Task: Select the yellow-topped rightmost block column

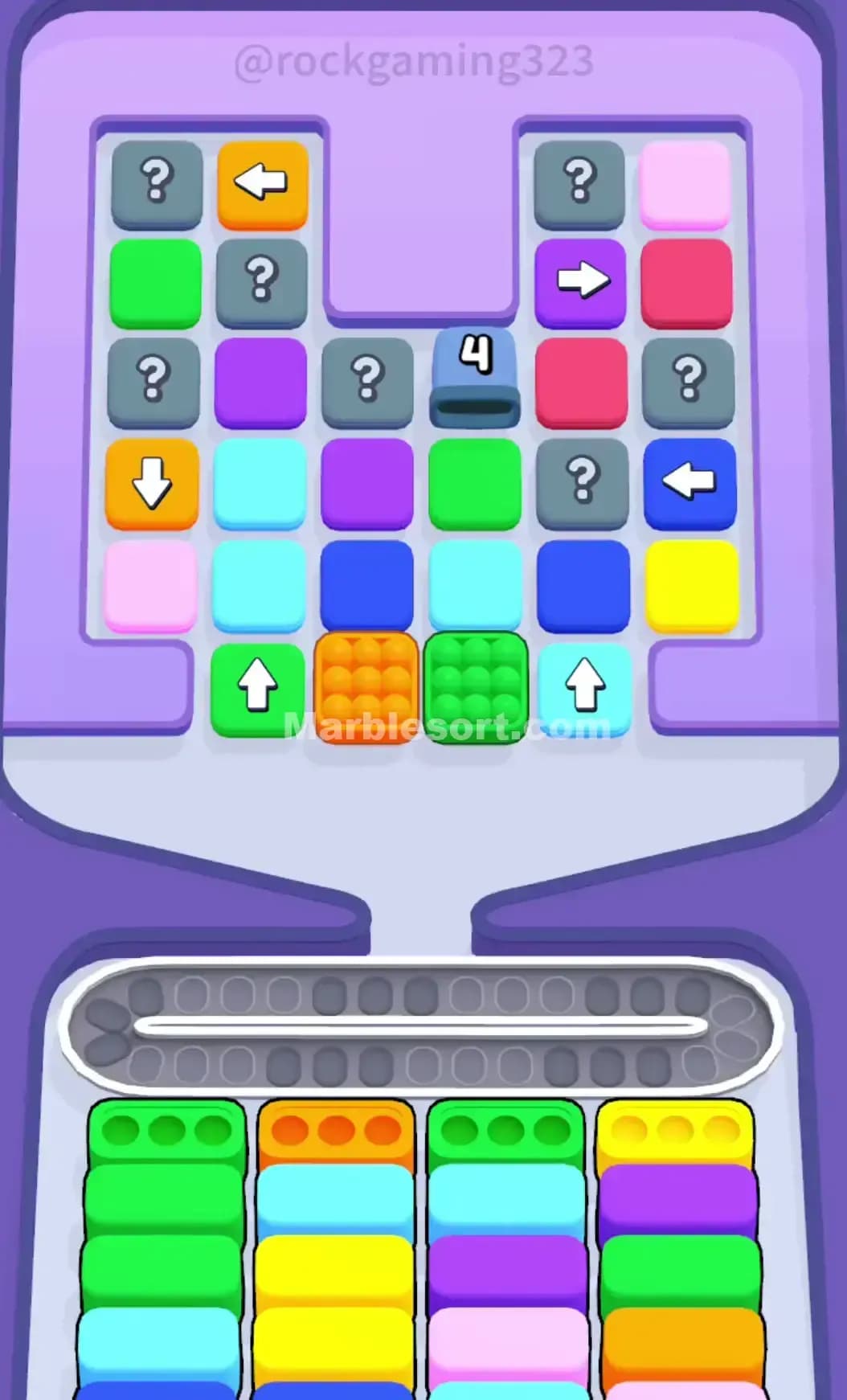Action: coord(679,1206)
